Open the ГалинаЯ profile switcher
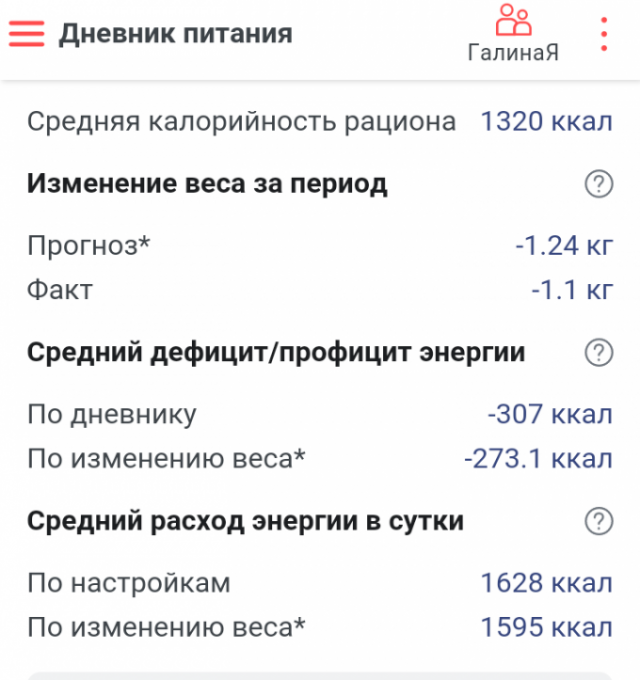 (513, 34)
